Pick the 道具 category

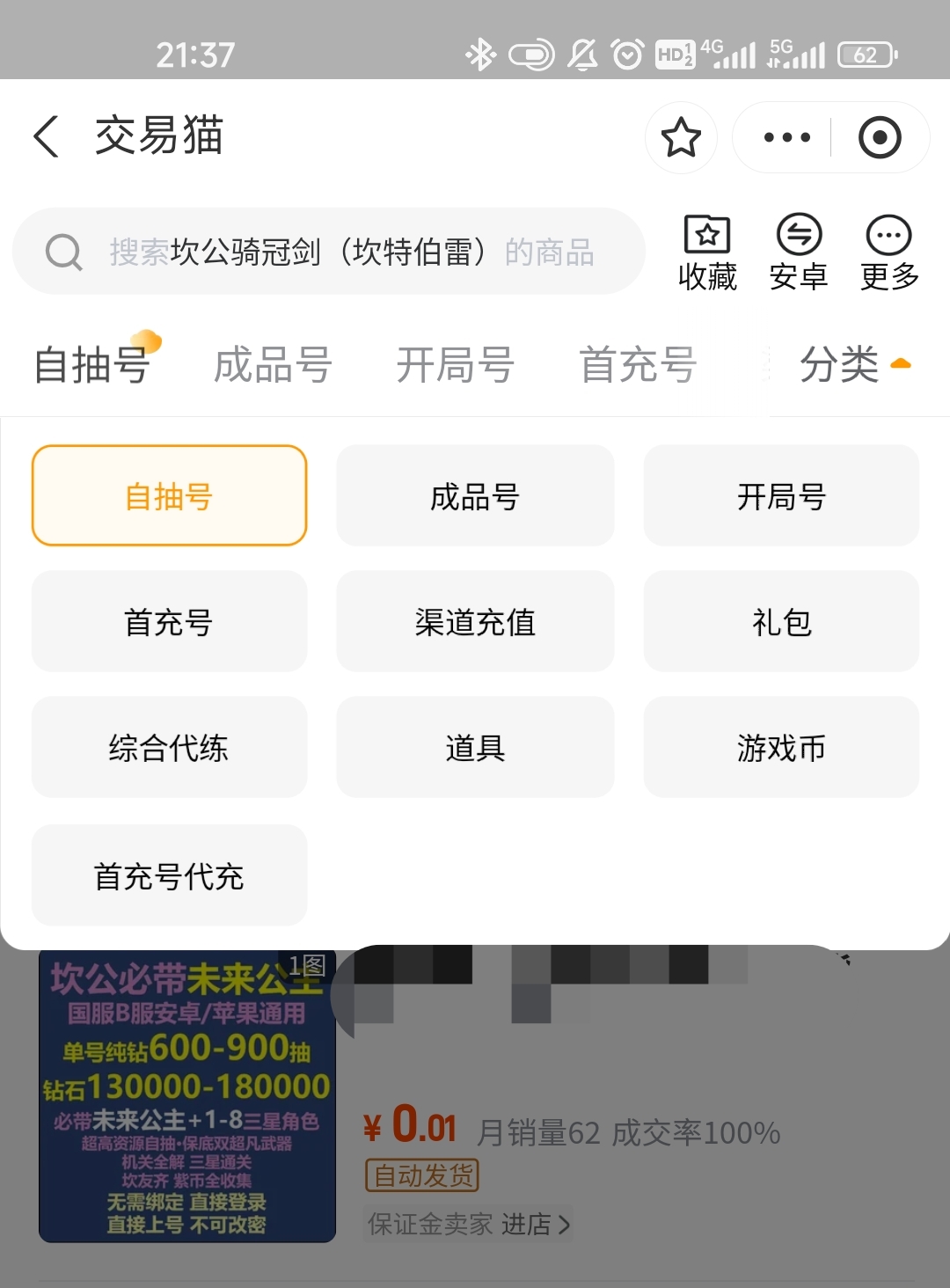[x=475, y=748]
